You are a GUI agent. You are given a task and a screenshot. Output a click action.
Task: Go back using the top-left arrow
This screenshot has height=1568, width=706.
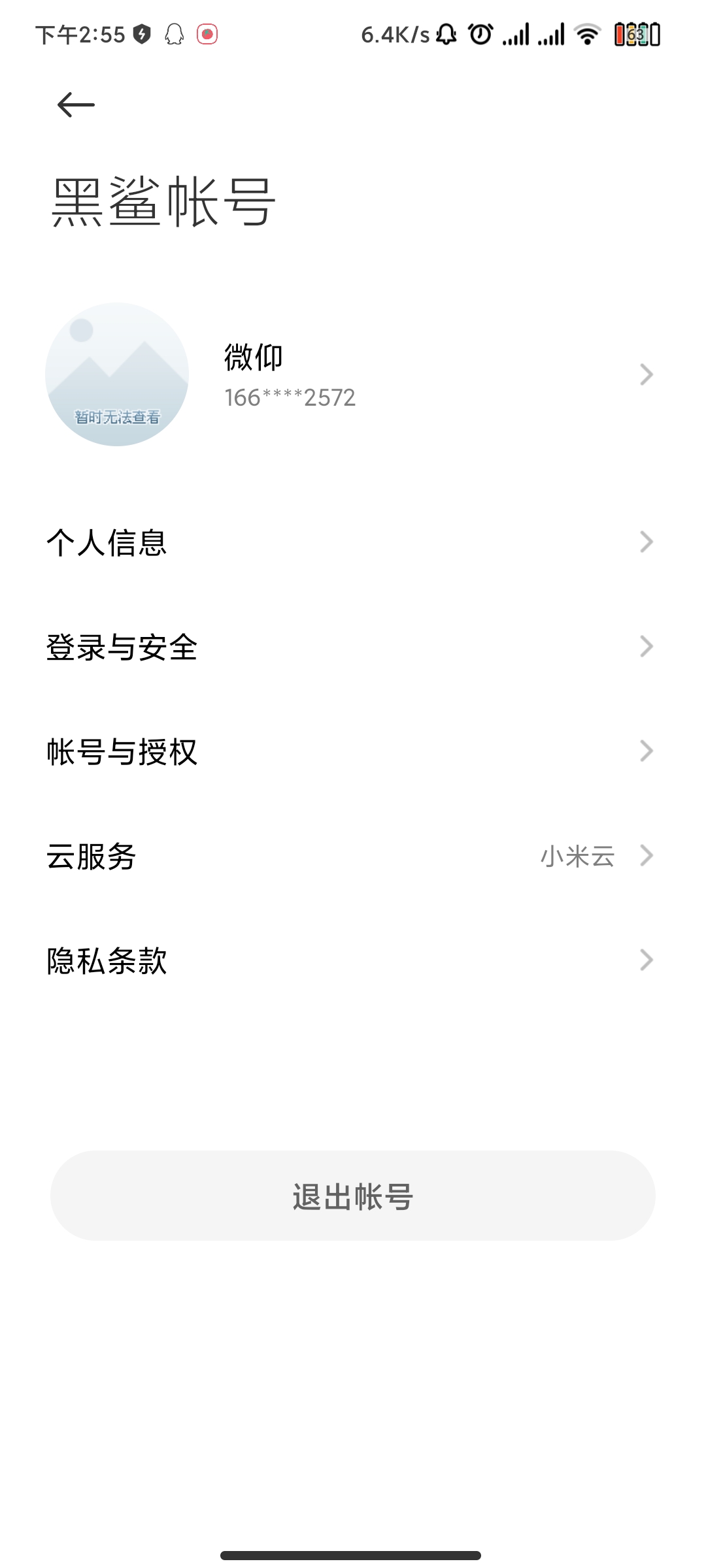(76, 105)
